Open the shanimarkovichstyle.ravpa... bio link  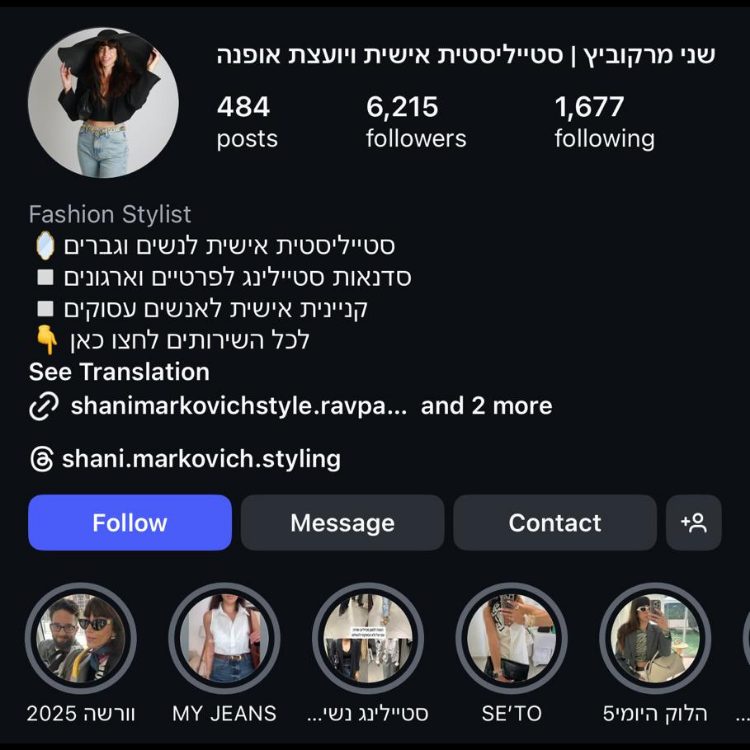(x=240, y=406)
